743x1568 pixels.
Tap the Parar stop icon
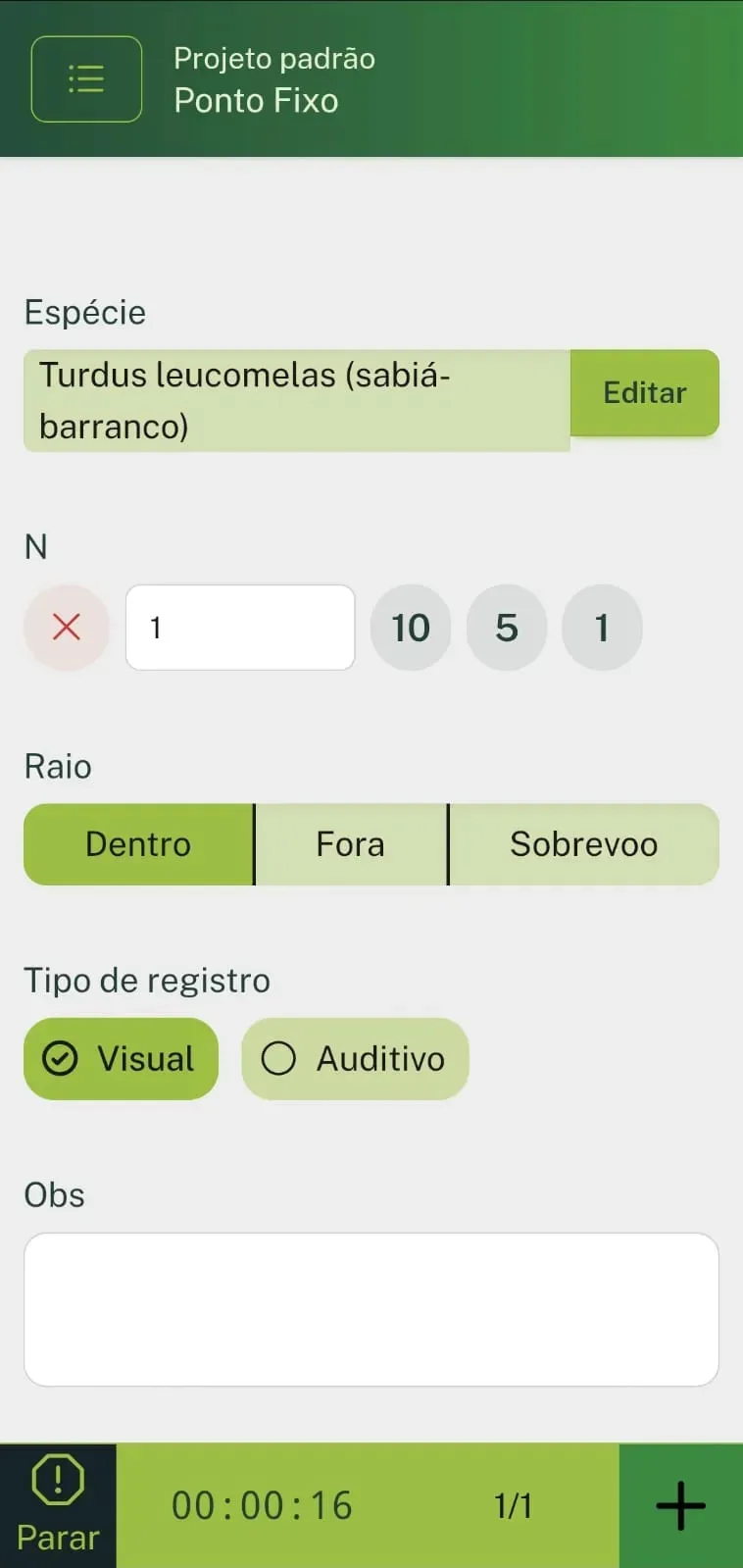[56, 1481]
